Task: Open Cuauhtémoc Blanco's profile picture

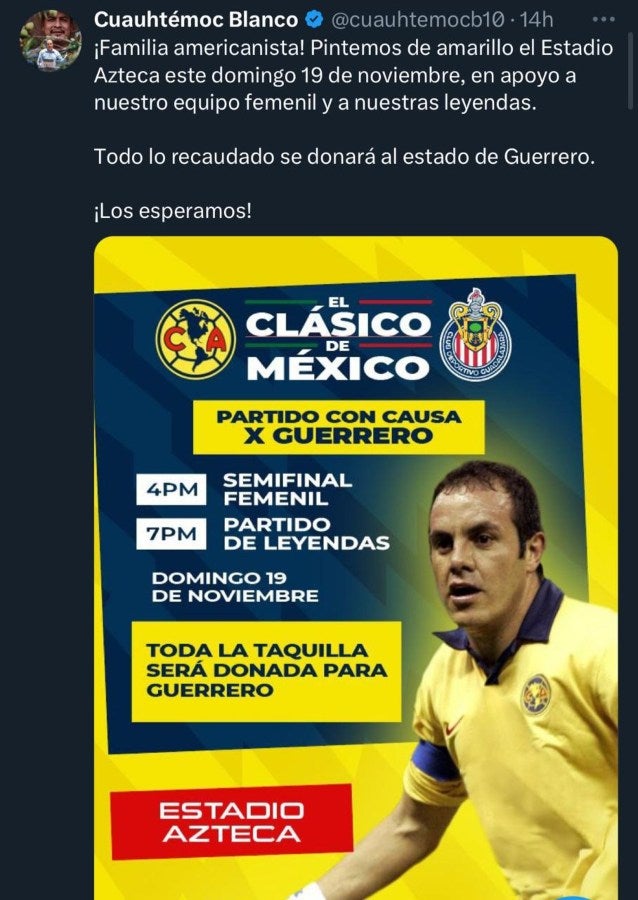Action: pyautogui.click(x=49, y=41)
